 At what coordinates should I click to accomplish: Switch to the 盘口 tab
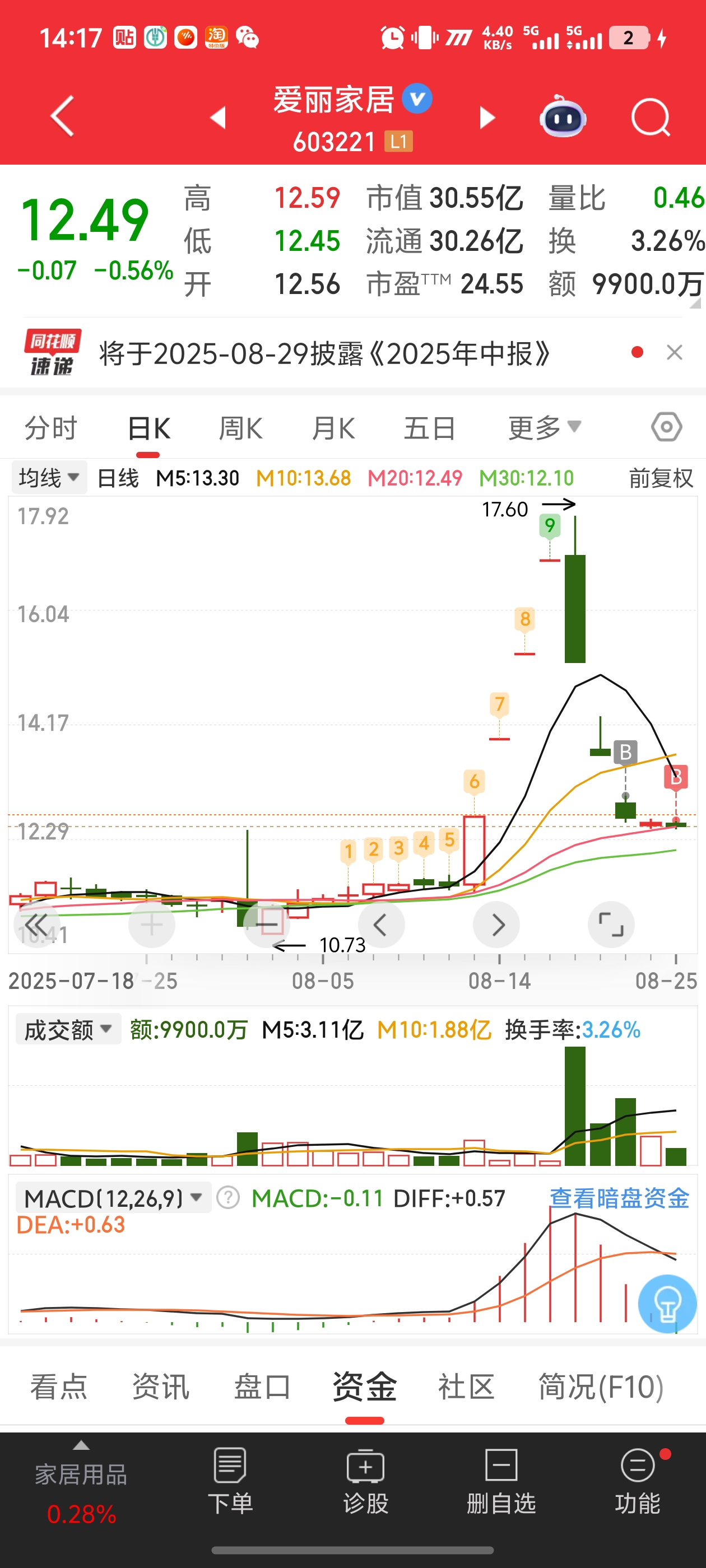pos(263,1387)
